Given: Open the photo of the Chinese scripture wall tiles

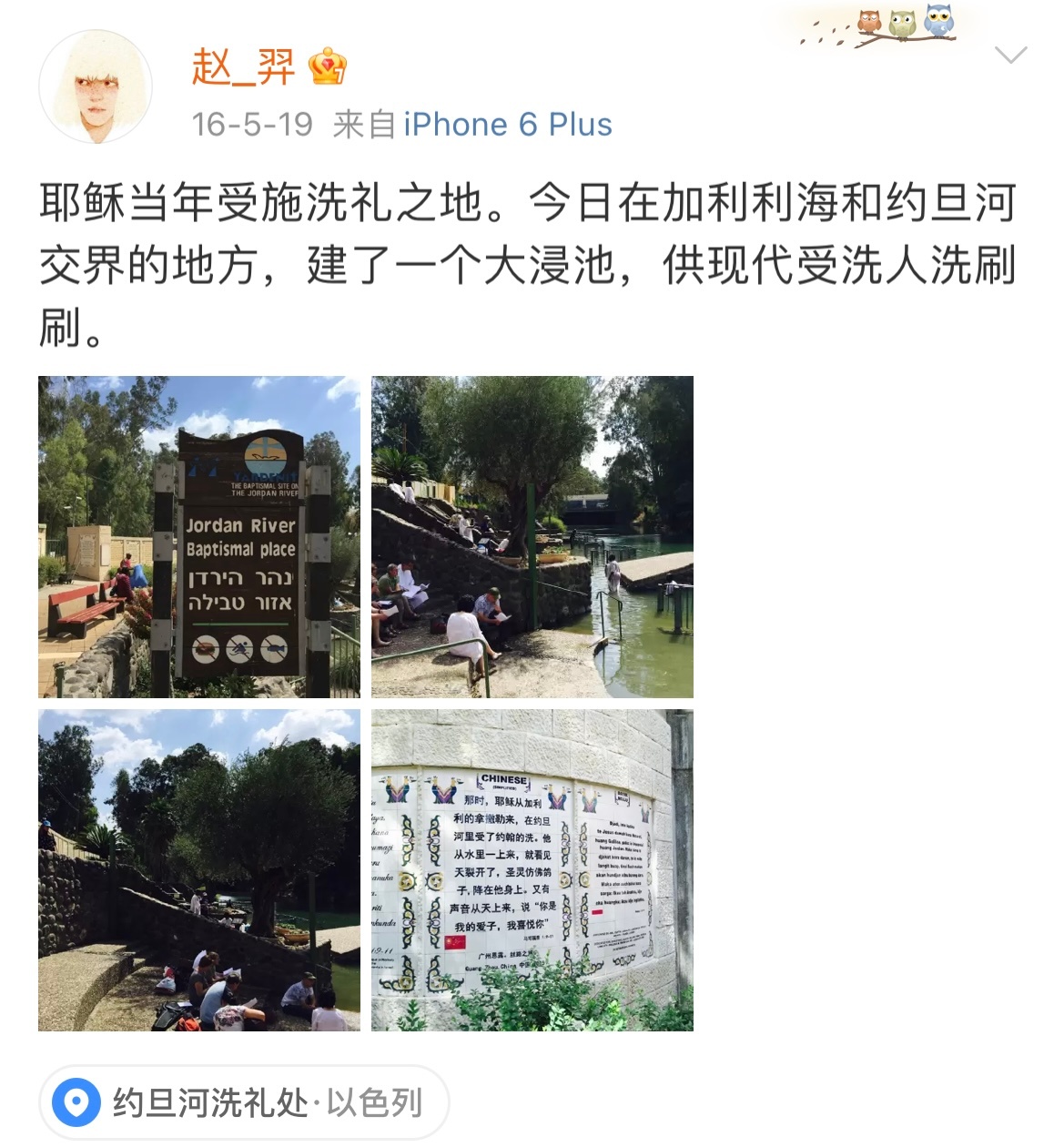Looking at the screenshot, I should tap(532, 870).
